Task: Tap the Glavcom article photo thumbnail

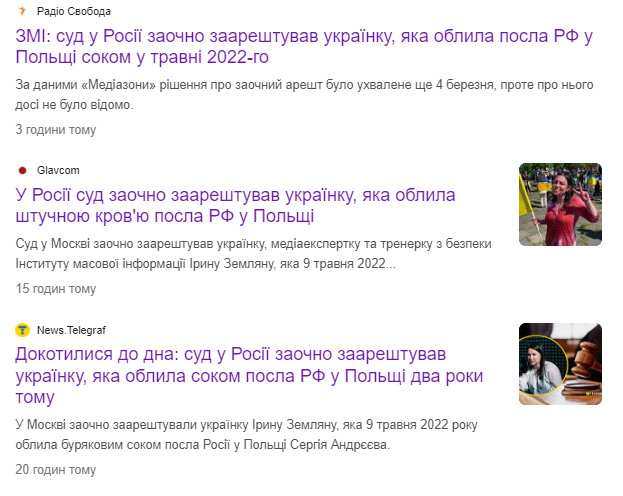Action: pyautogui.click(x=560, y=204)
